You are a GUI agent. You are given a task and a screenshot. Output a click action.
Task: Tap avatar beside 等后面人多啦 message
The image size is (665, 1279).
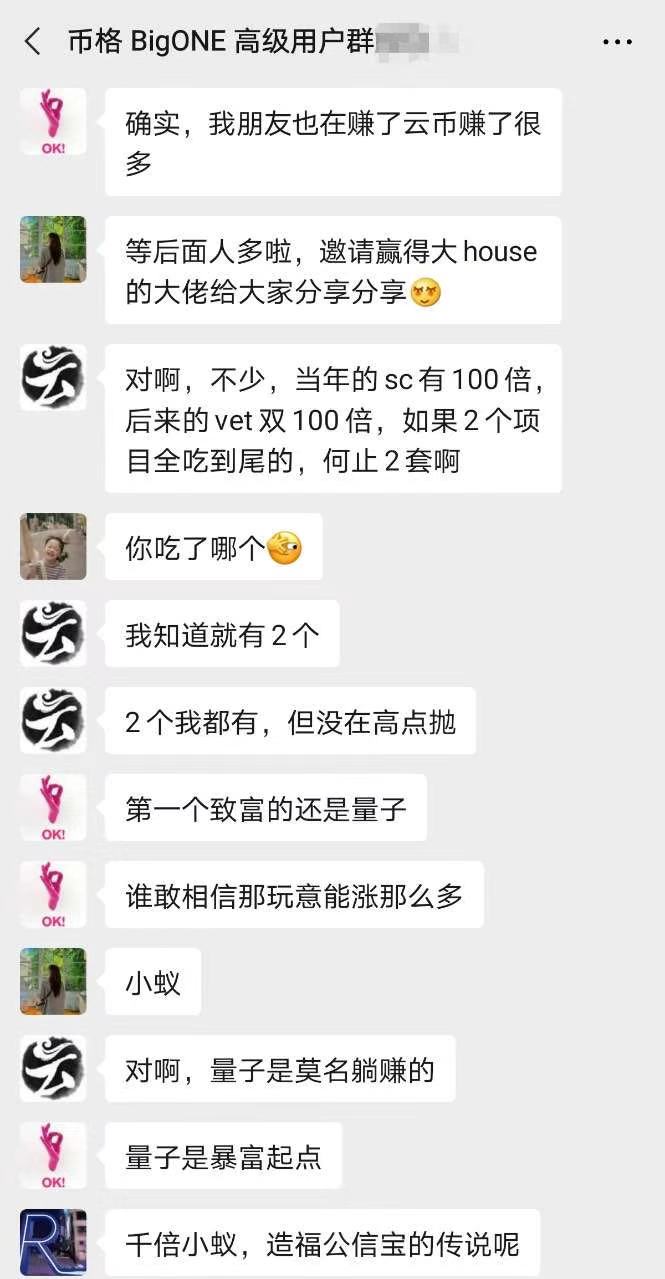pyautogui.click(x=53, y=249)
